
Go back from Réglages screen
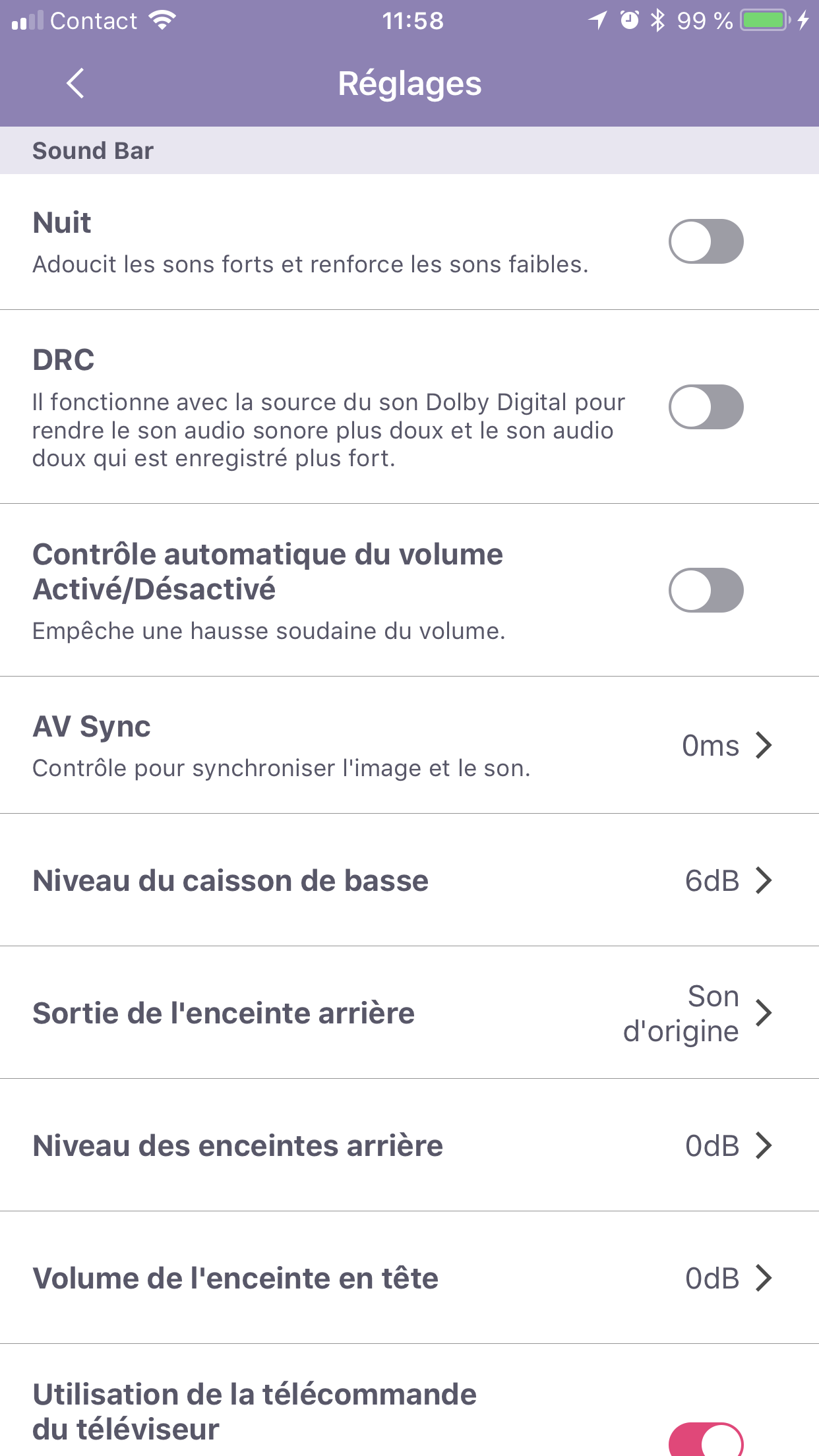point(76,84)
